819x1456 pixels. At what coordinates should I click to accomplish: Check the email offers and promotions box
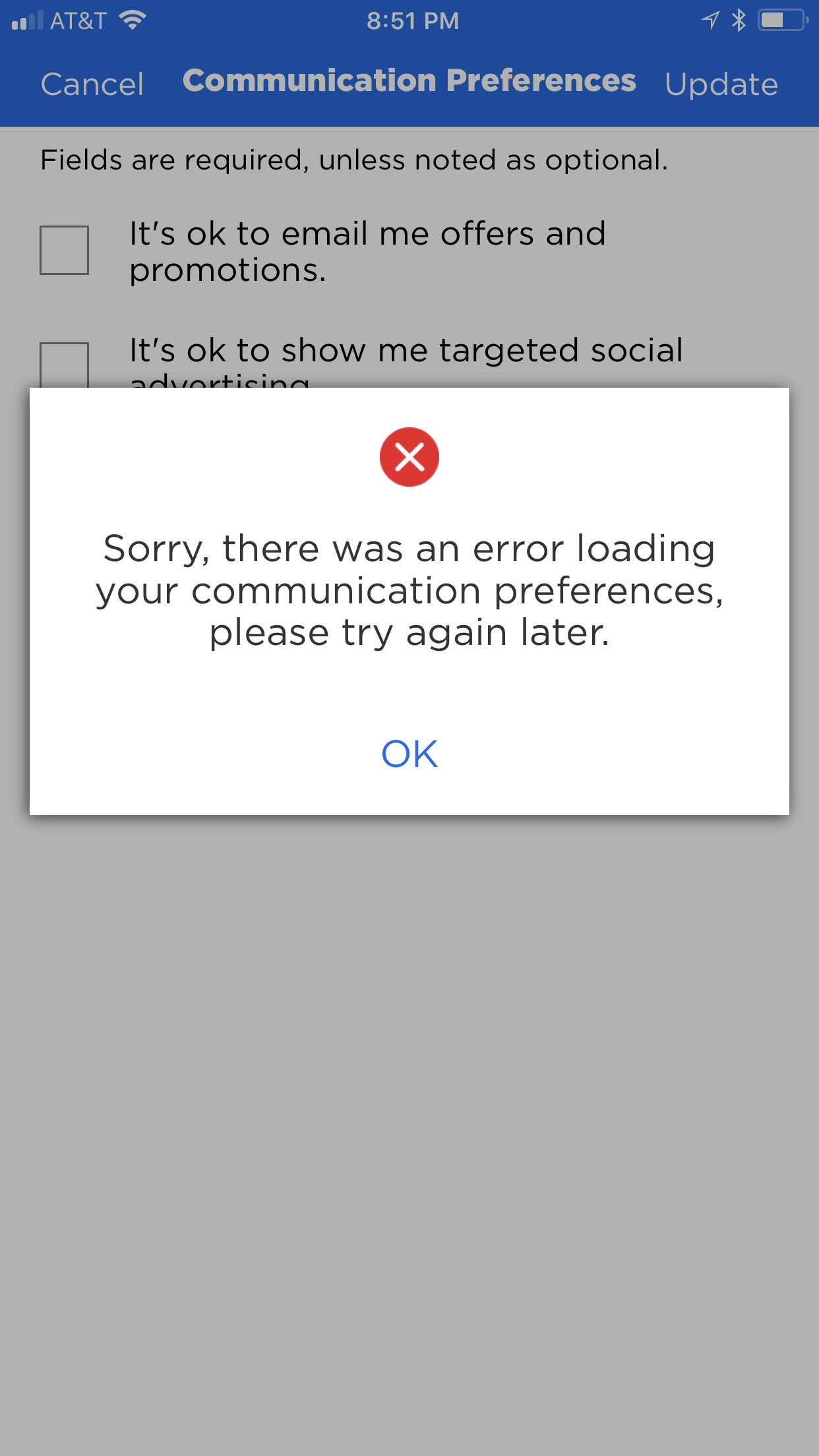(x=64, y=250)
